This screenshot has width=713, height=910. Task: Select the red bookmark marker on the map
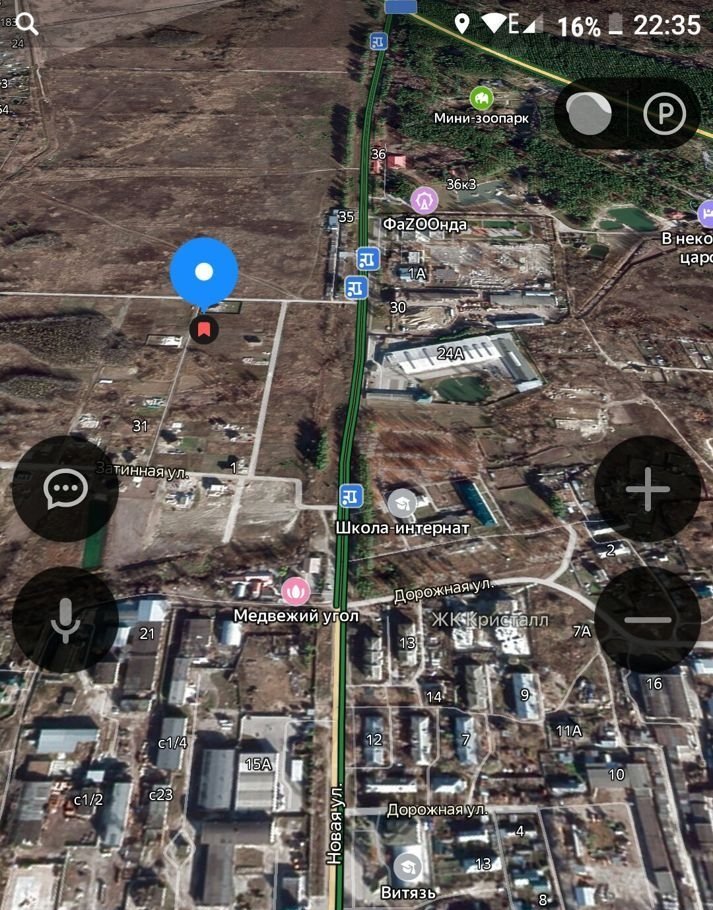coord(204,328)
